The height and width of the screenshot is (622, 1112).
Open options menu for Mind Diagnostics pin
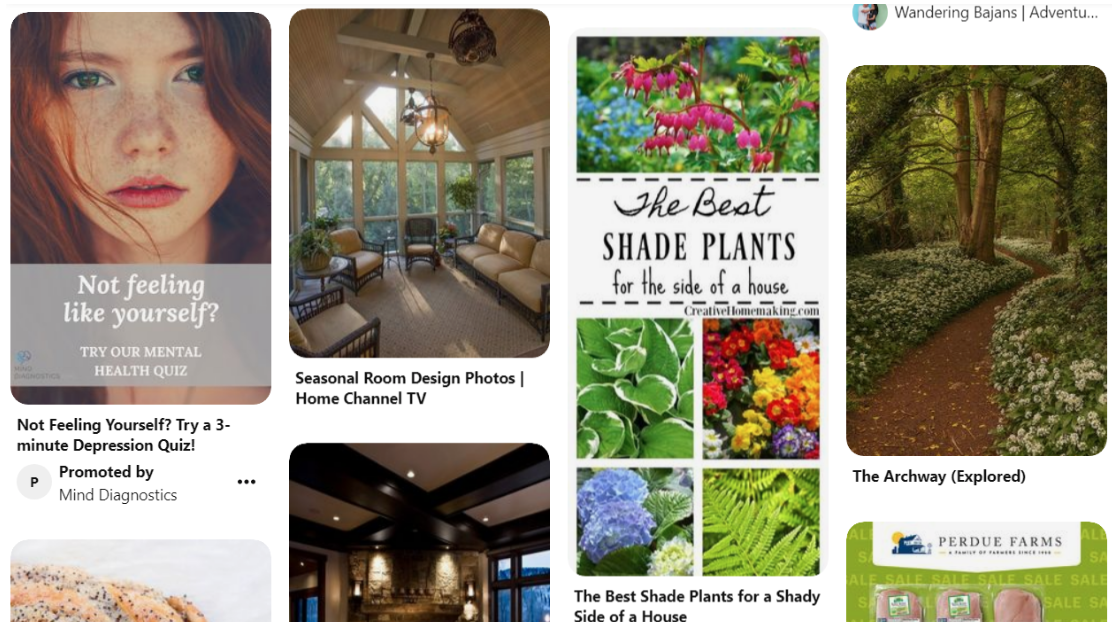[x=246, y=483]
